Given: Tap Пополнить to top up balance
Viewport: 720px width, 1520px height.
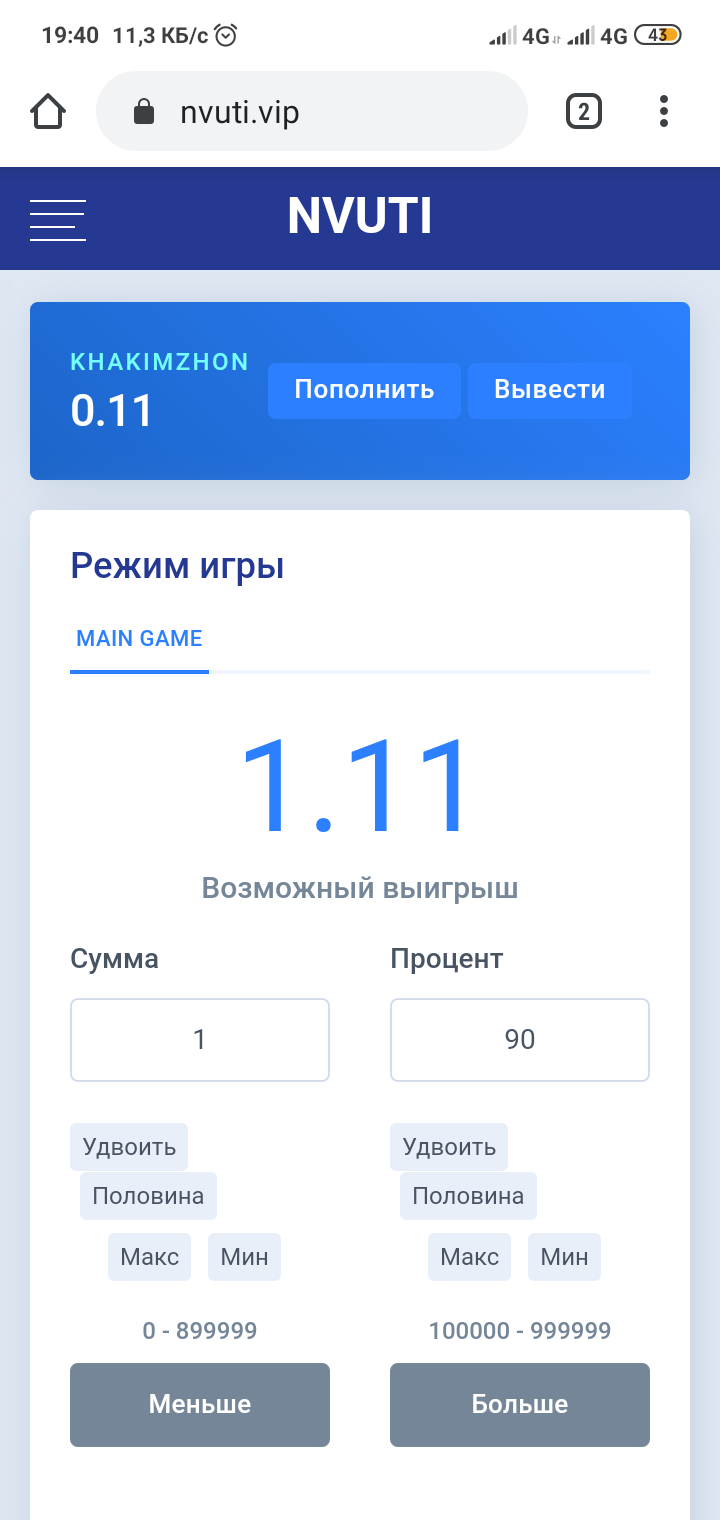Looking at the screenshot, I should 364,390.
